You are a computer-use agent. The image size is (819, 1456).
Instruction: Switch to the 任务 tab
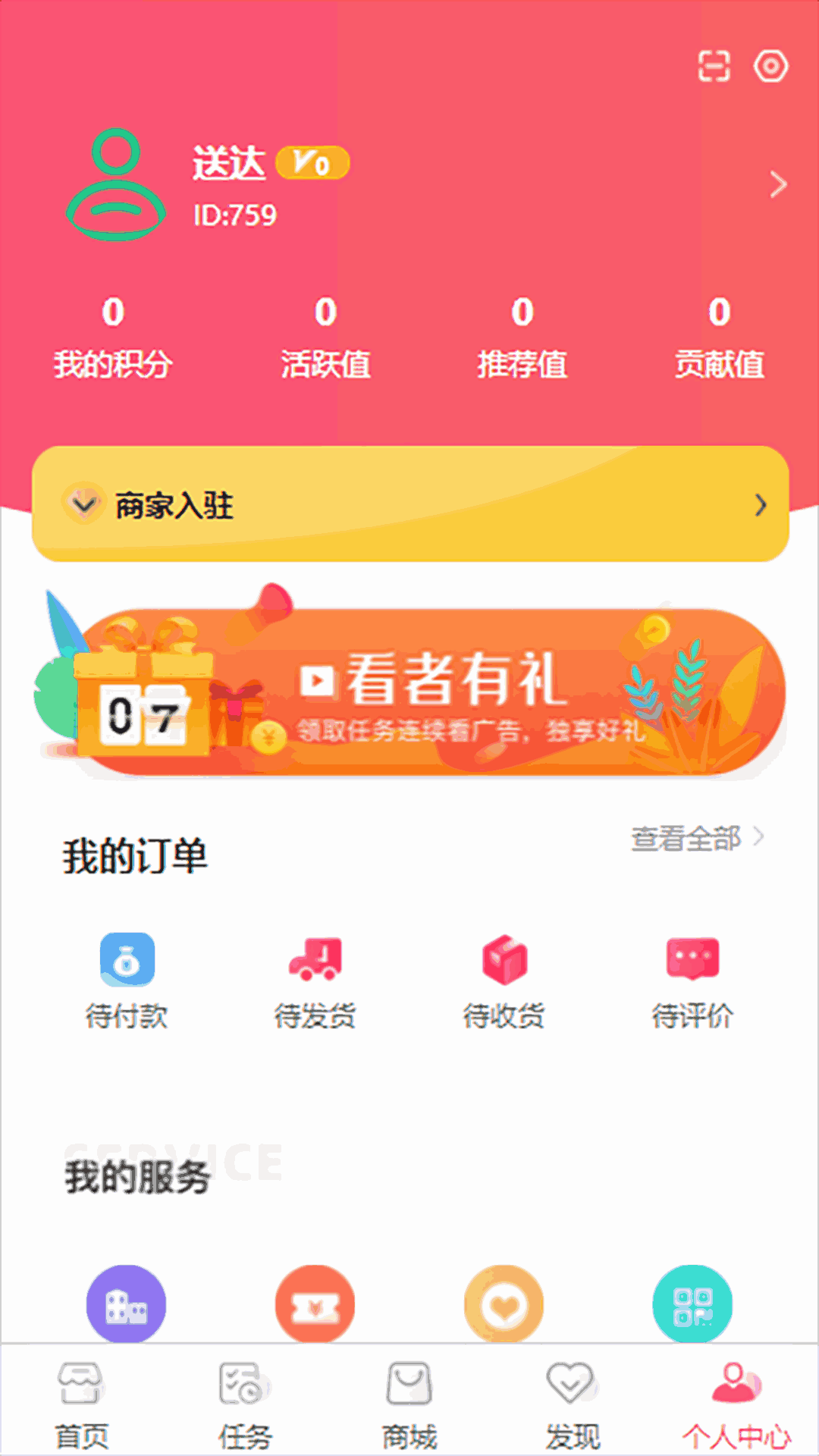point(245,1404)
